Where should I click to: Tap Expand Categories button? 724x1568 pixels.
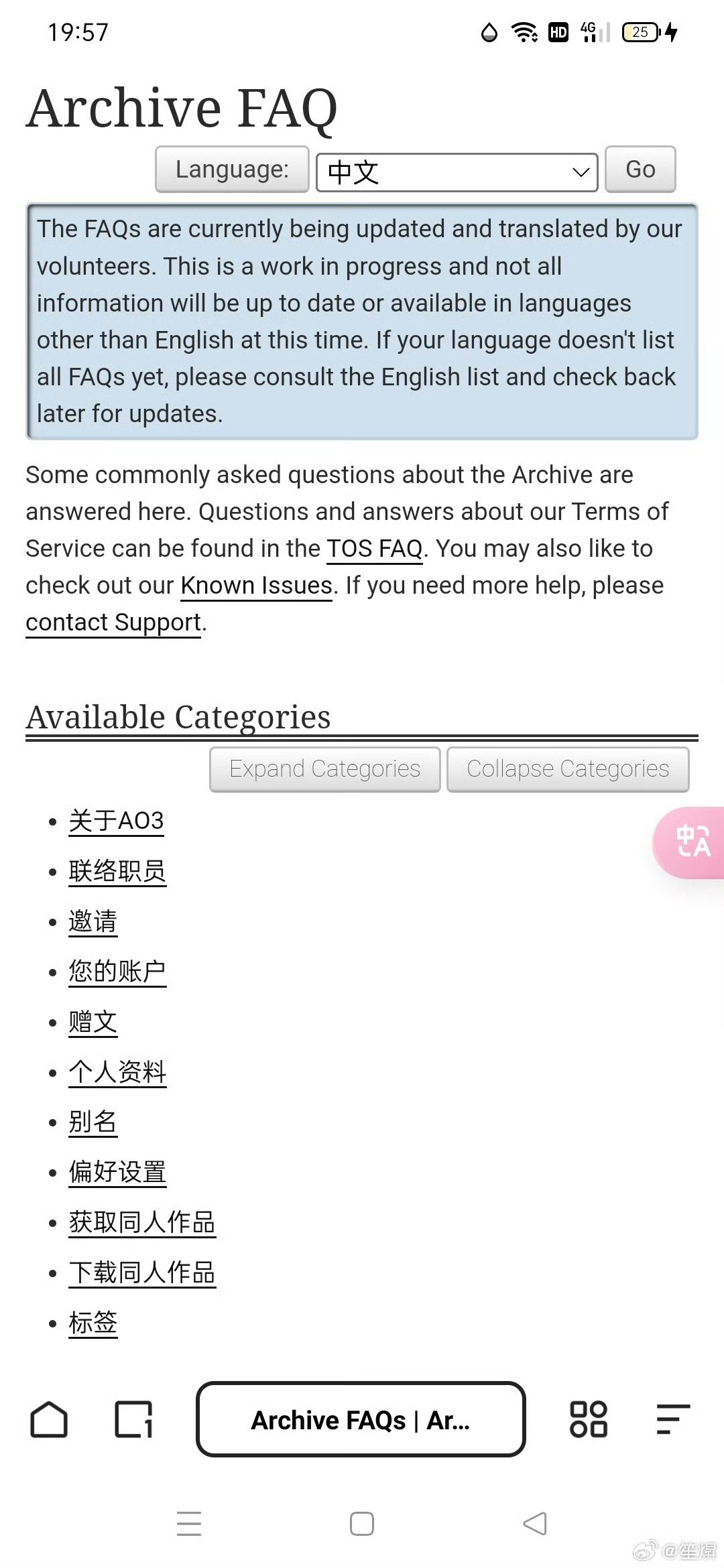[x=325, y=769]
